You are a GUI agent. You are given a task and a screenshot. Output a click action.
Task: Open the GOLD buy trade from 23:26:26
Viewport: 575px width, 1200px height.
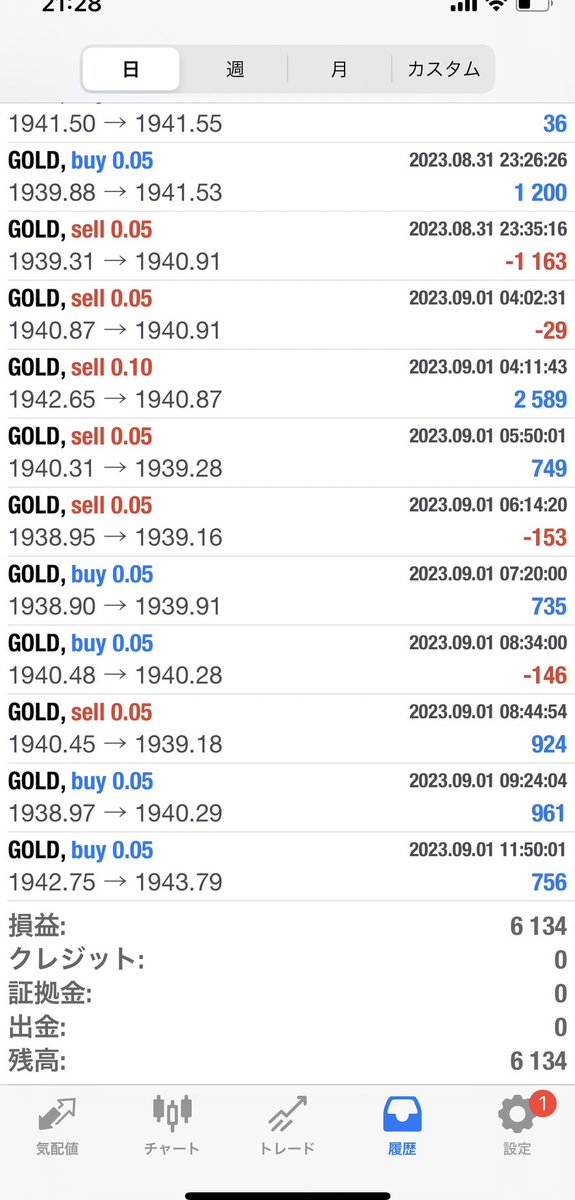[287, 177]
